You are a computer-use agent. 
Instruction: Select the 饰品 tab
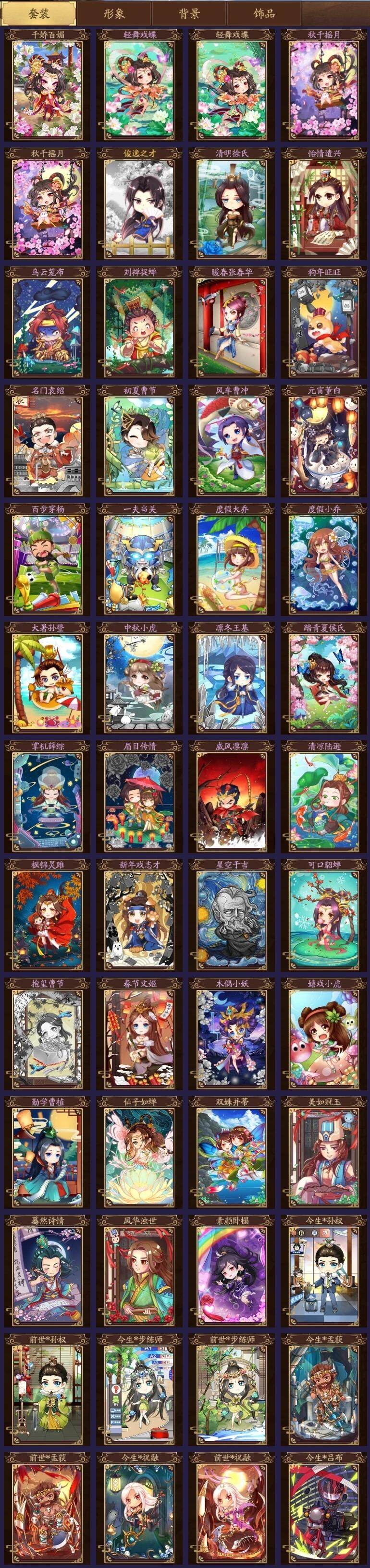point(264,13)
